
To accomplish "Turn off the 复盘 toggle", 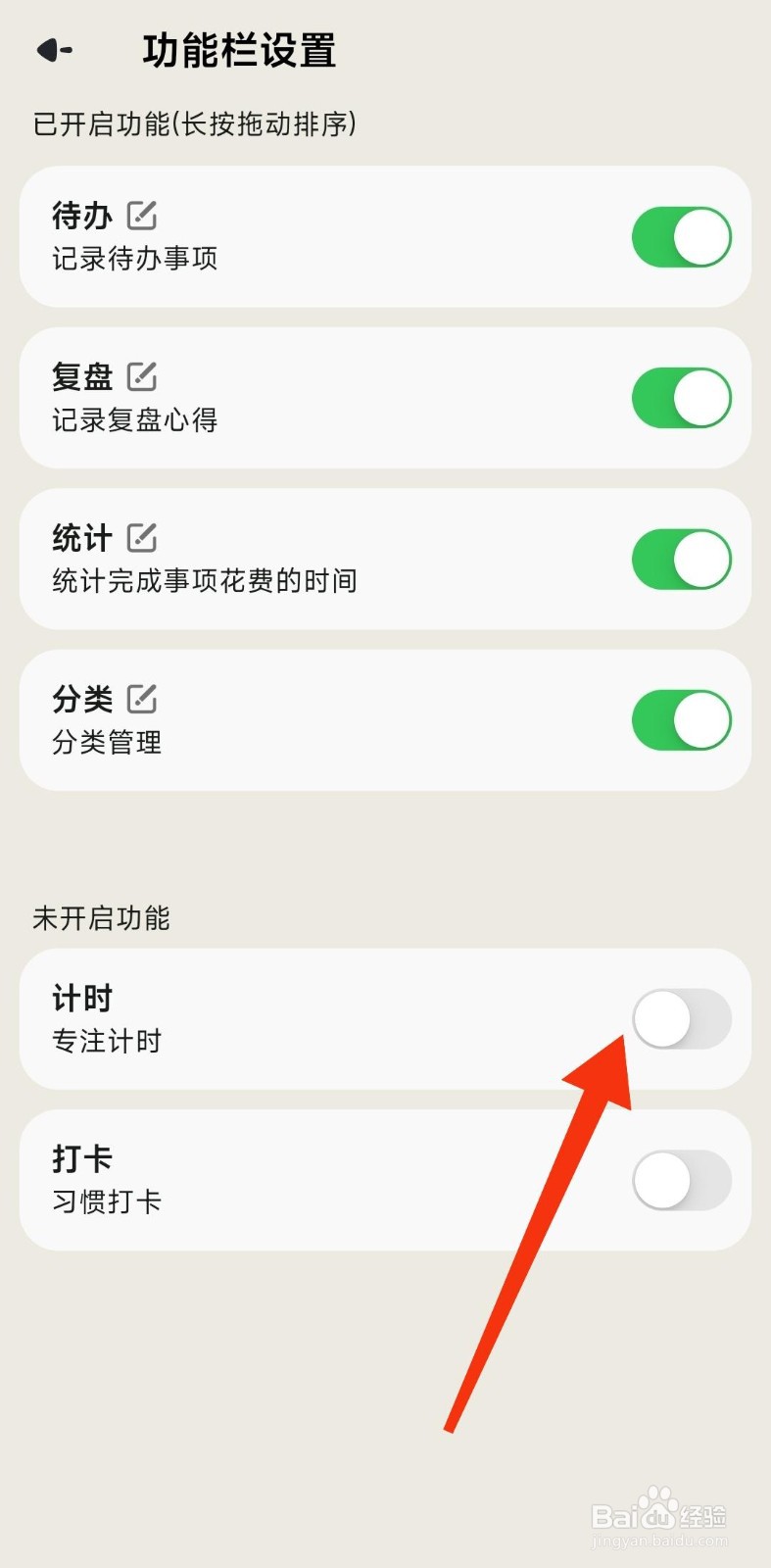I will tap(681, 397).
